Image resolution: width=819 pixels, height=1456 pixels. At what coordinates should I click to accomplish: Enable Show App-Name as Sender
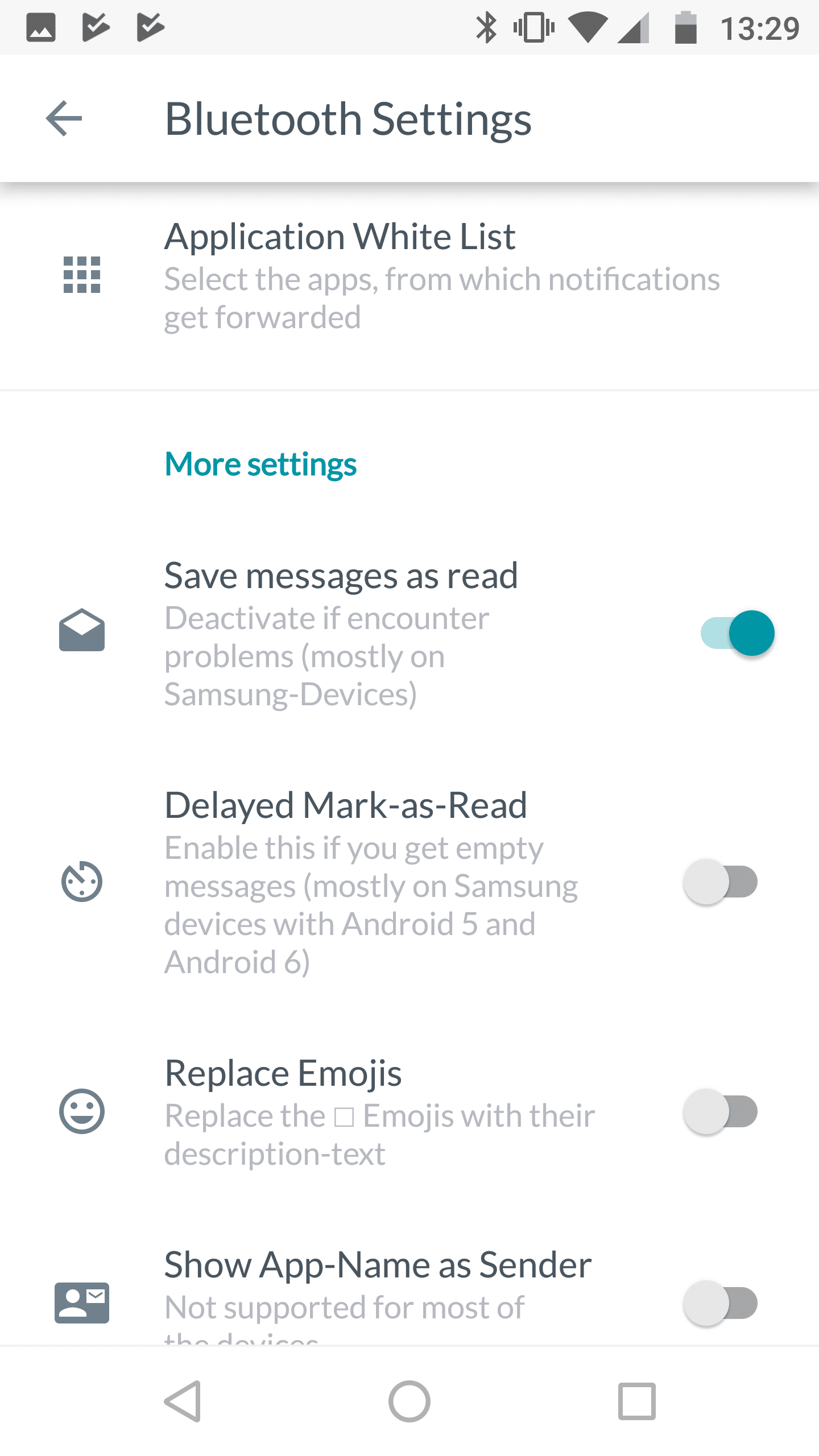[721, 1303]
